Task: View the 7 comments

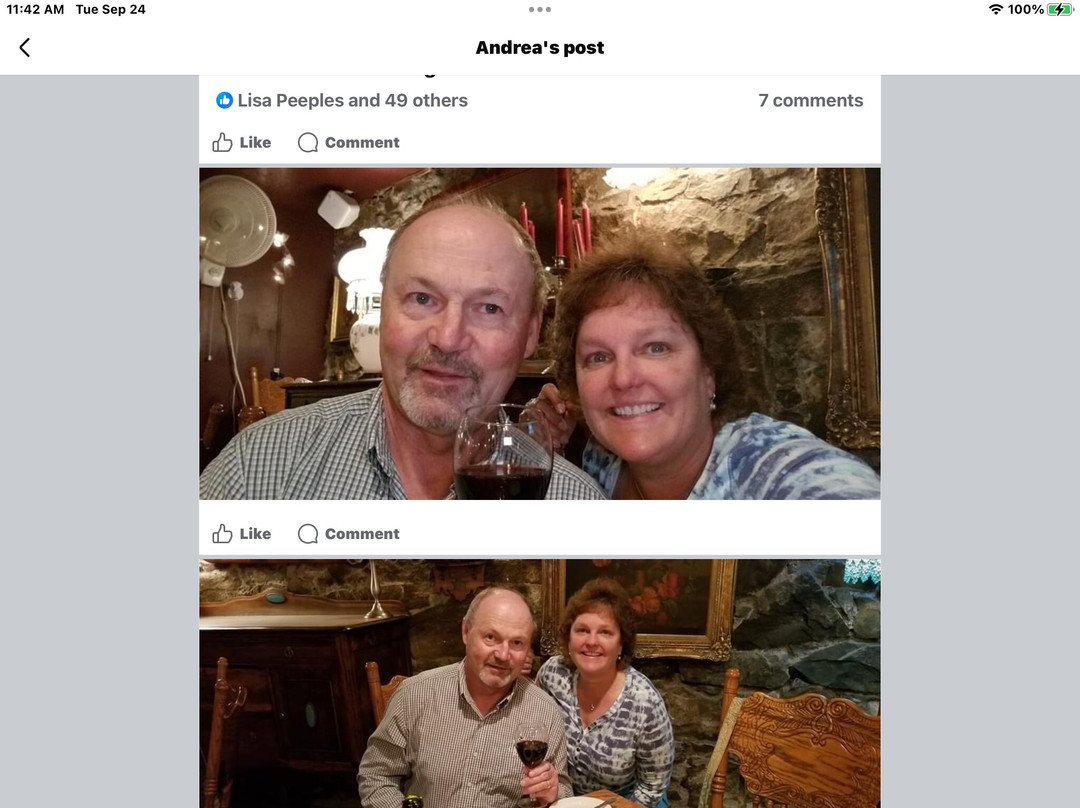Action: (811, 101)
